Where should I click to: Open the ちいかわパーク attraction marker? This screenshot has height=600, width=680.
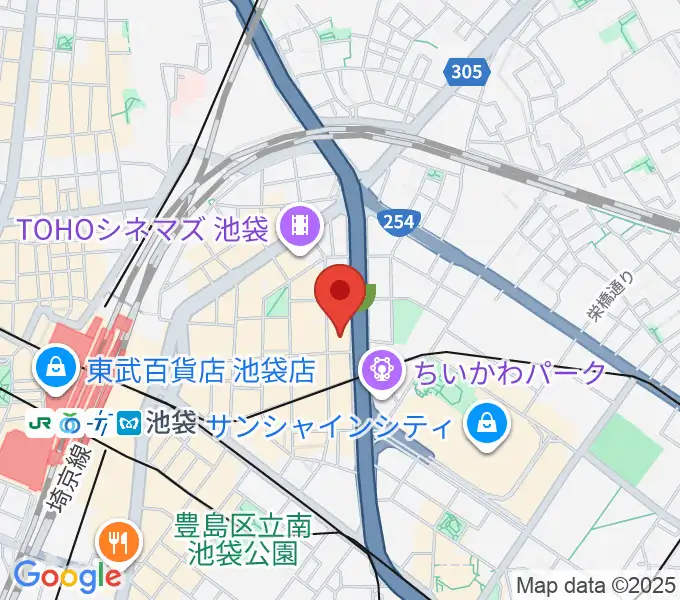382,372
